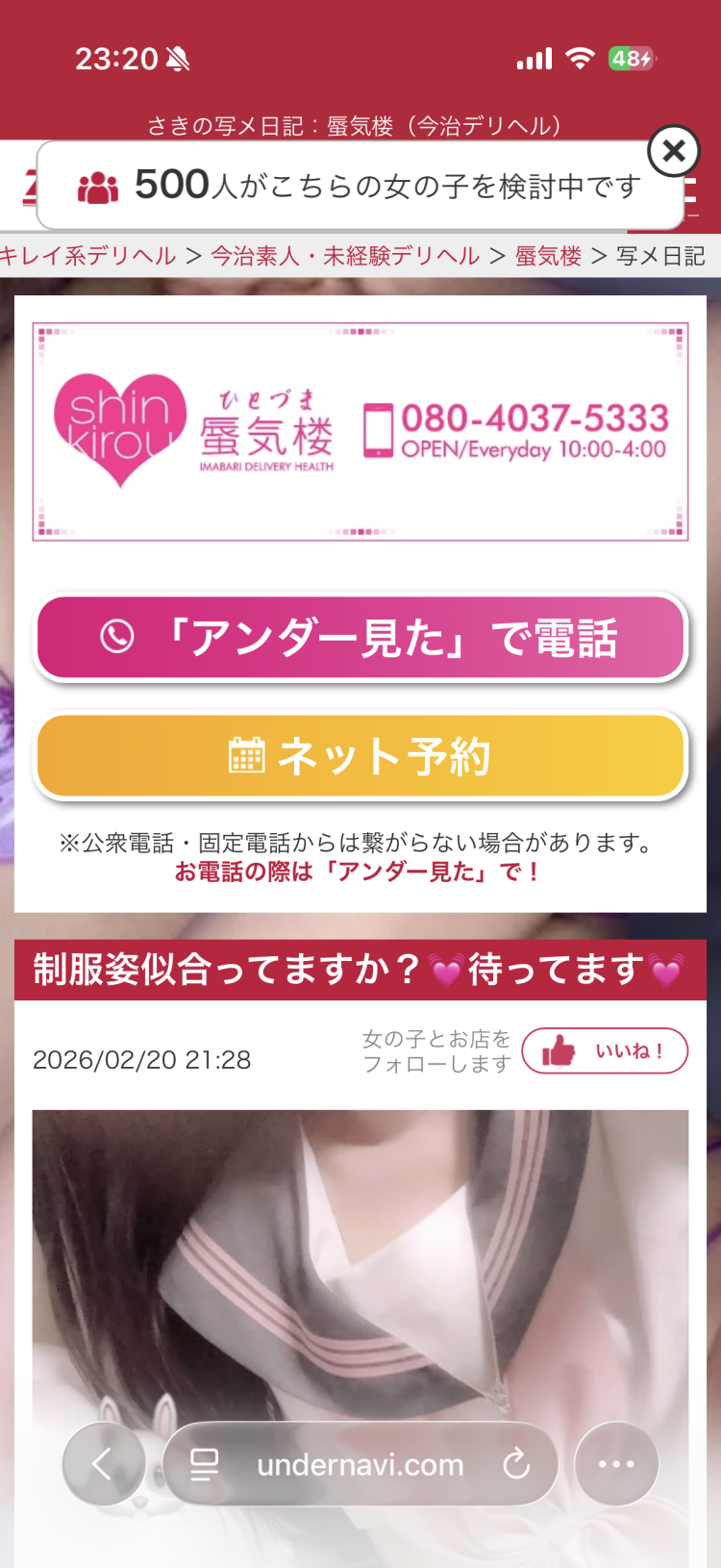721x1568 pixels.
Task: Open the browser's three-dot more menu
Action: point(616,1464)
